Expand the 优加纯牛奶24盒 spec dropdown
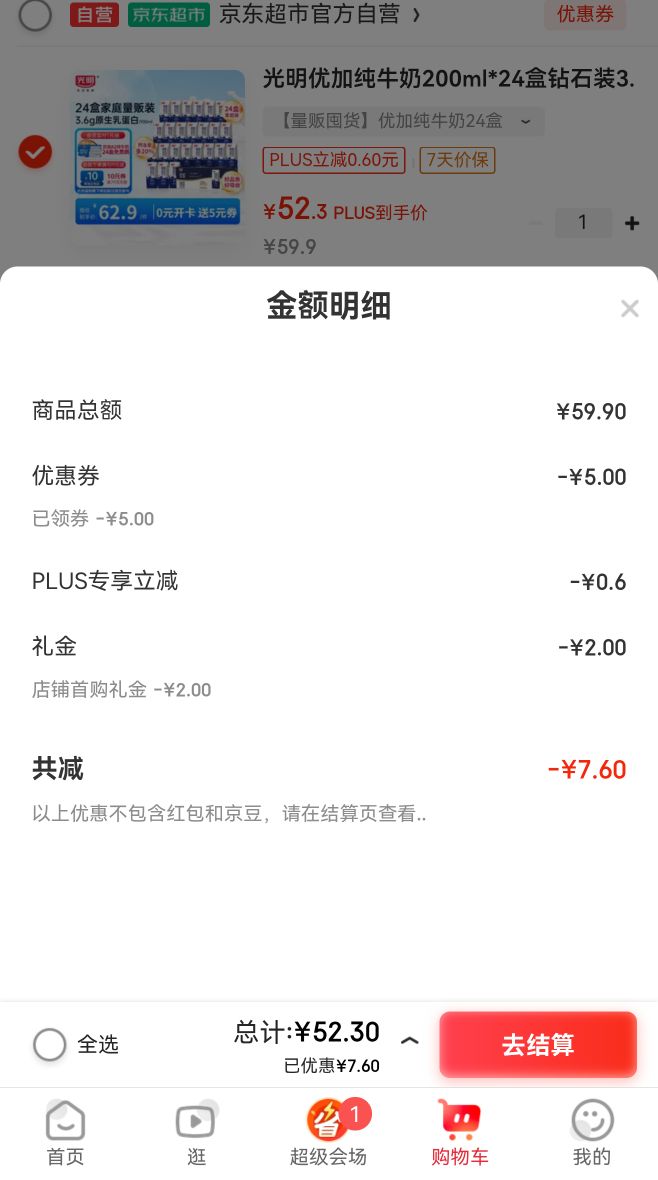Screen dimensions: 658x1180 (x=404, y=122)
